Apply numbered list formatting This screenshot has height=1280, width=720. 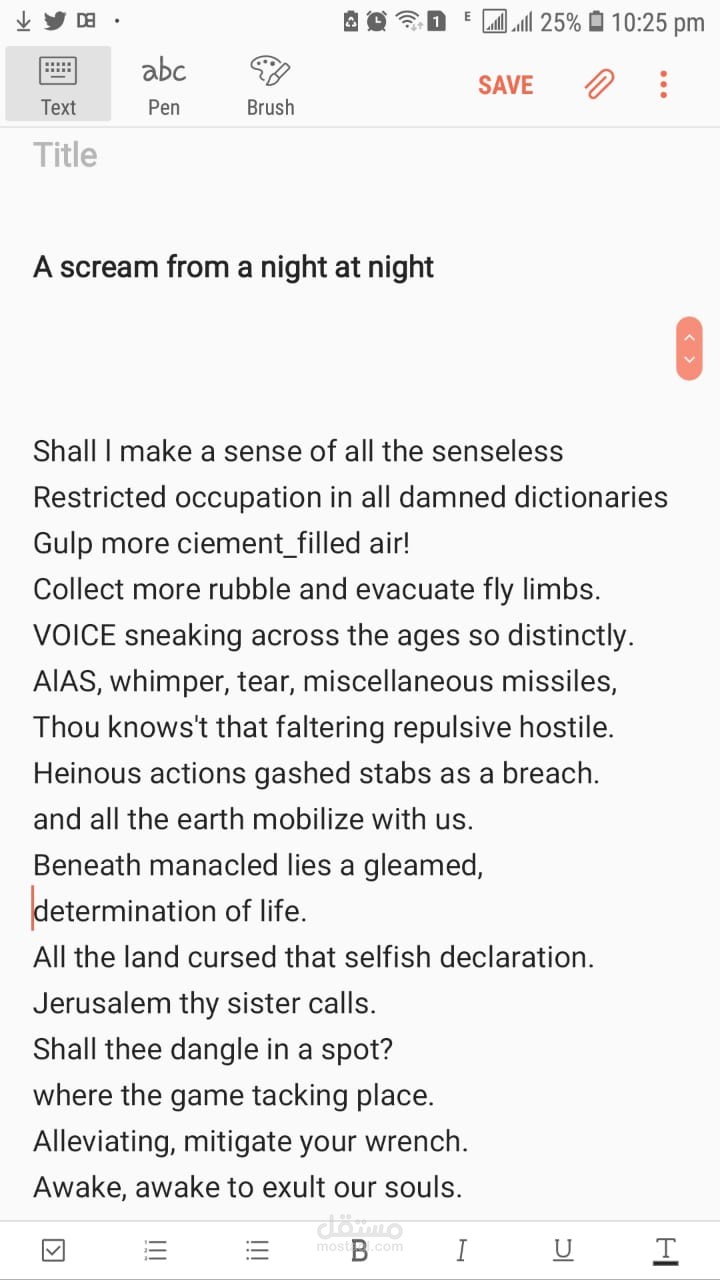[155, 1249]
